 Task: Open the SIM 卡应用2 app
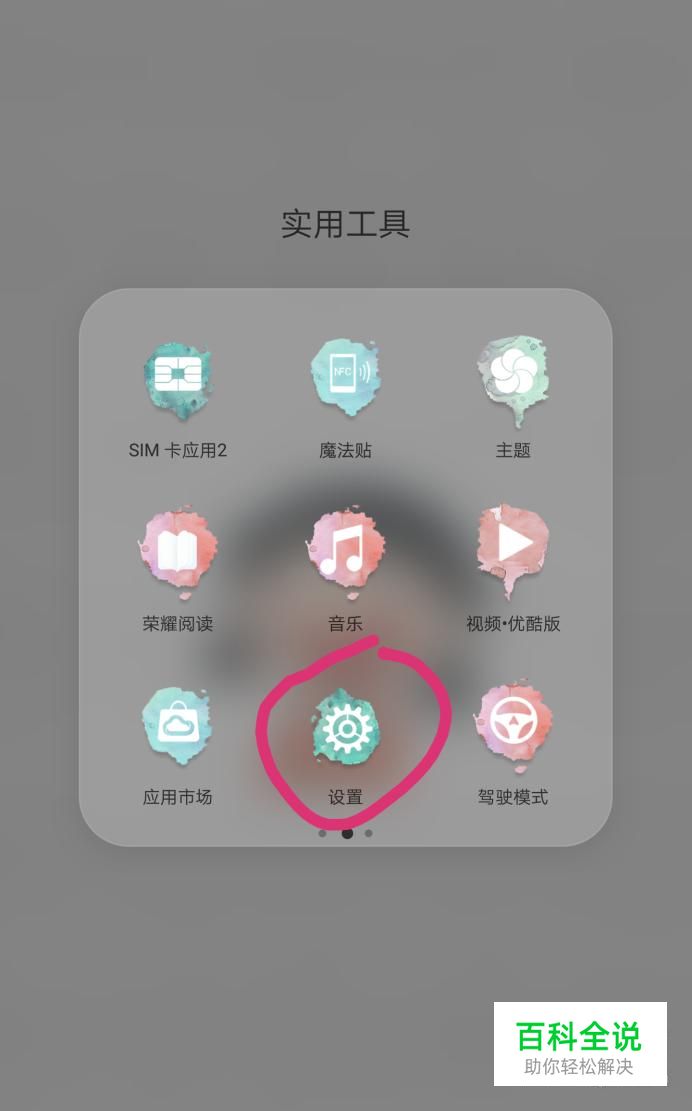click(178, 380)
